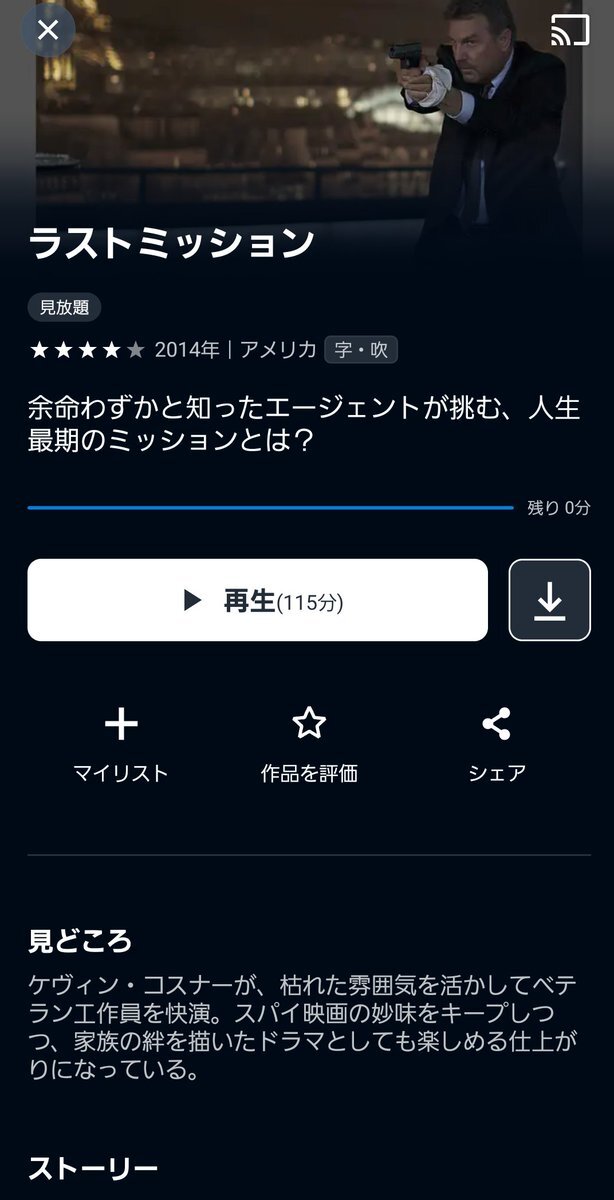Image resolution: width=614 pixels, height=1200 pixels.
Task: Download the movie for offline viewing
Action: (x=549, y=600)
